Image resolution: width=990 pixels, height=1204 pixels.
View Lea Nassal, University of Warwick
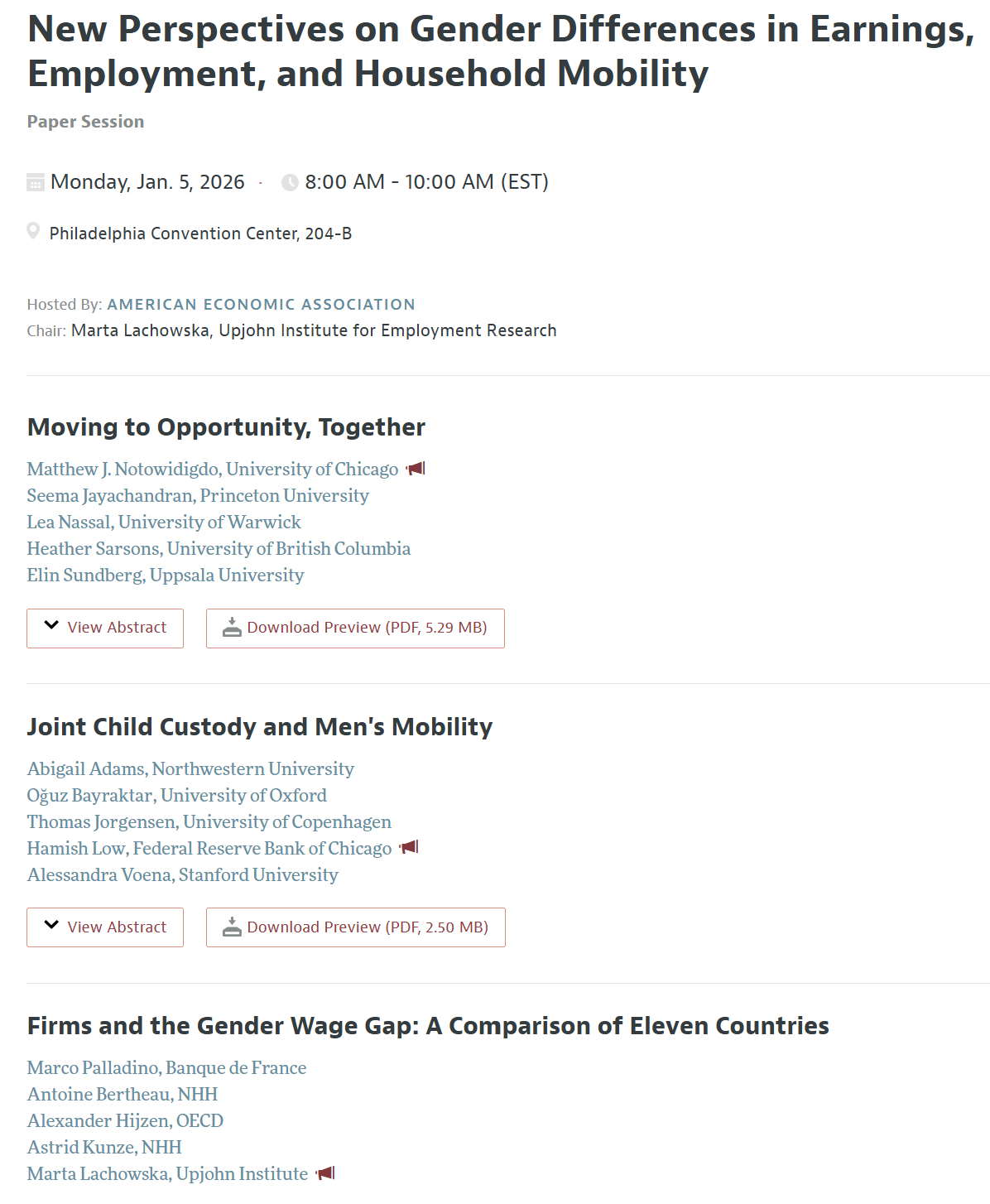click(x=164, y=523)
